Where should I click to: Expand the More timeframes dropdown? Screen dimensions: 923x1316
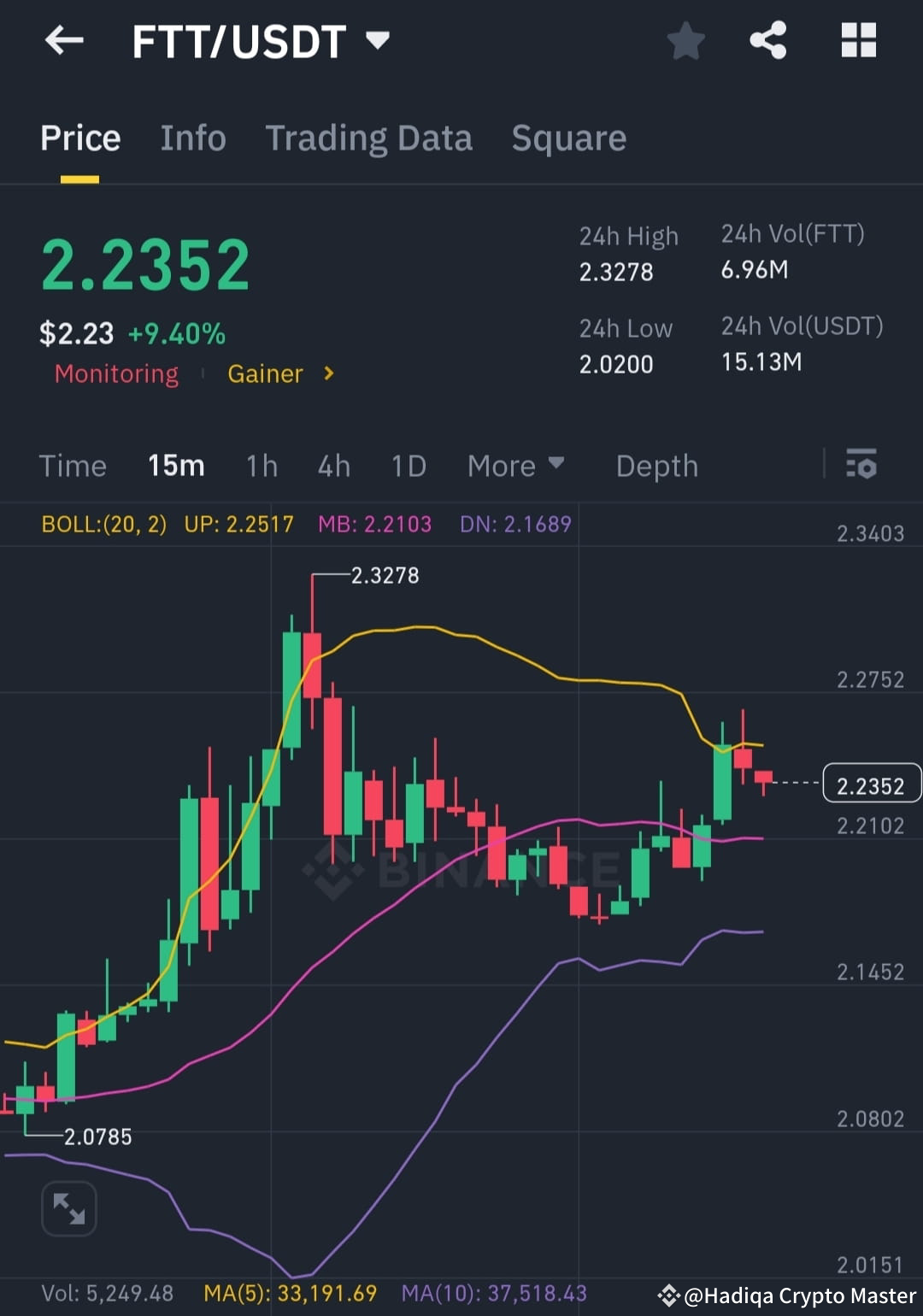[x=516, y=466]
